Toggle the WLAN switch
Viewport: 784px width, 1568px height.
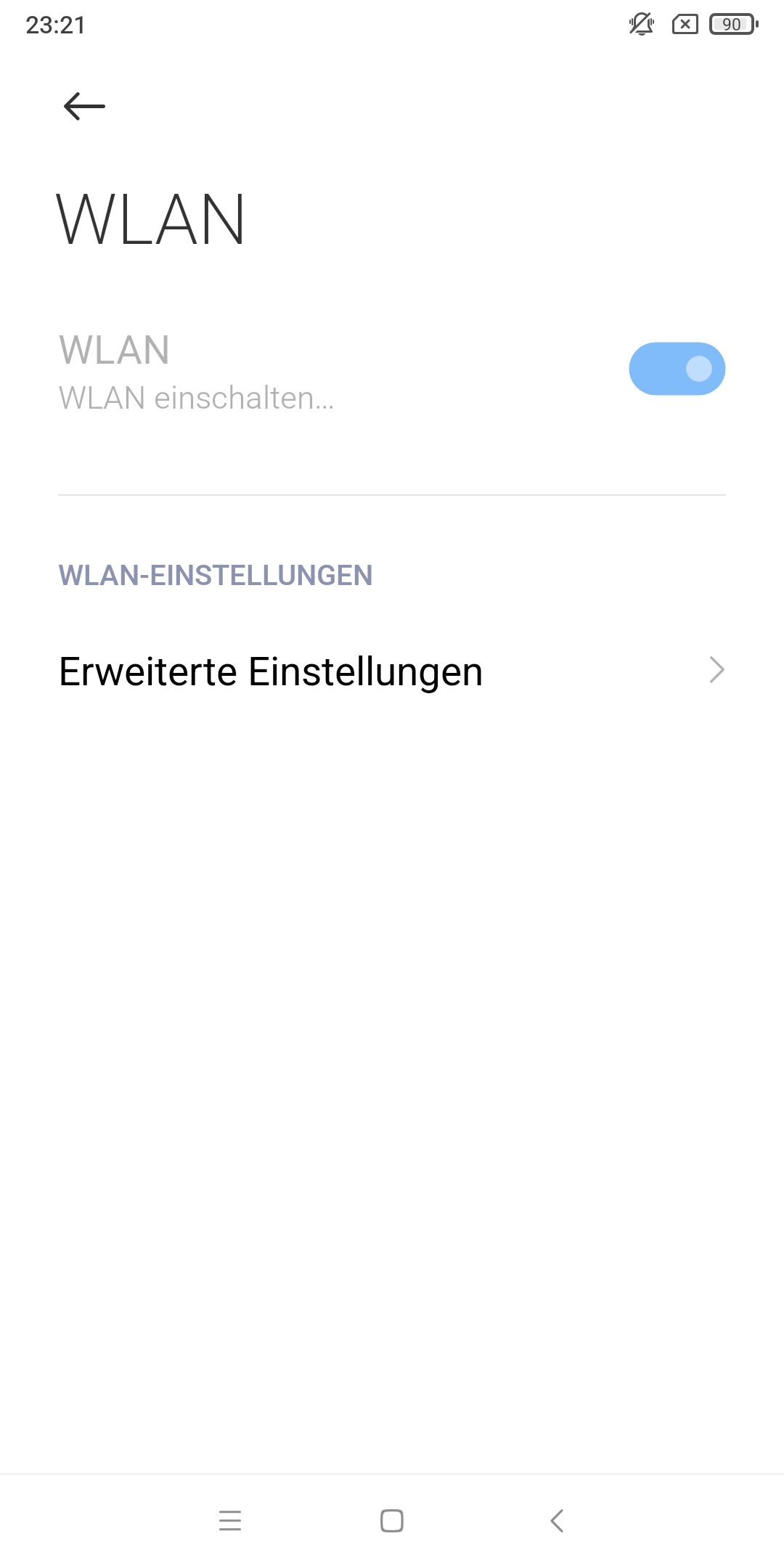click(677, 369)
